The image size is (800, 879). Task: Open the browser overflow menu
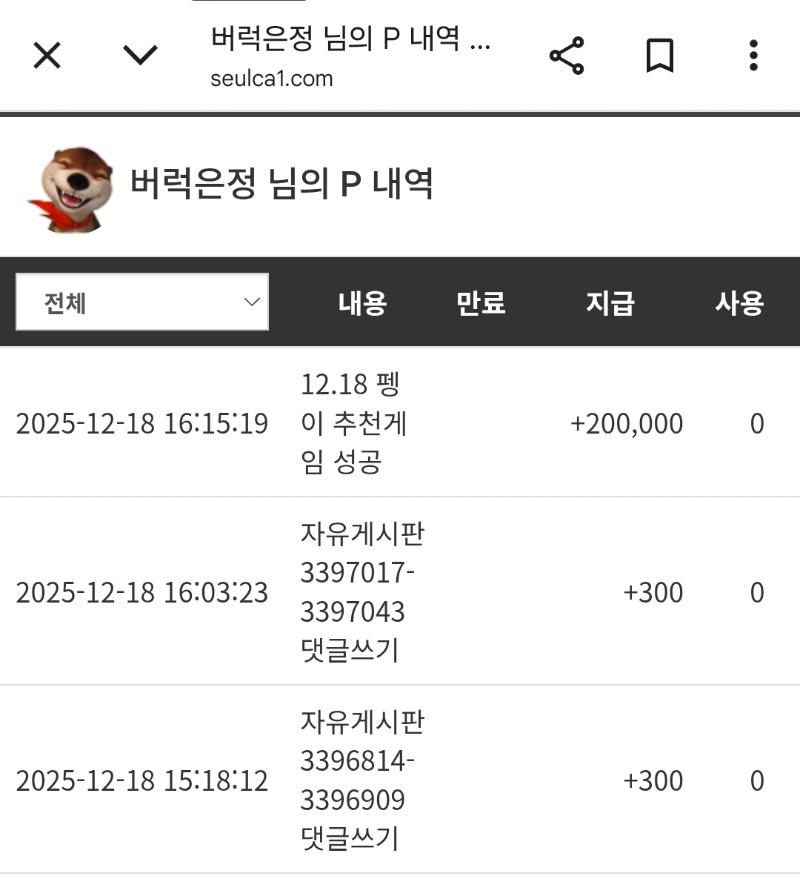[x=753, y=56]
